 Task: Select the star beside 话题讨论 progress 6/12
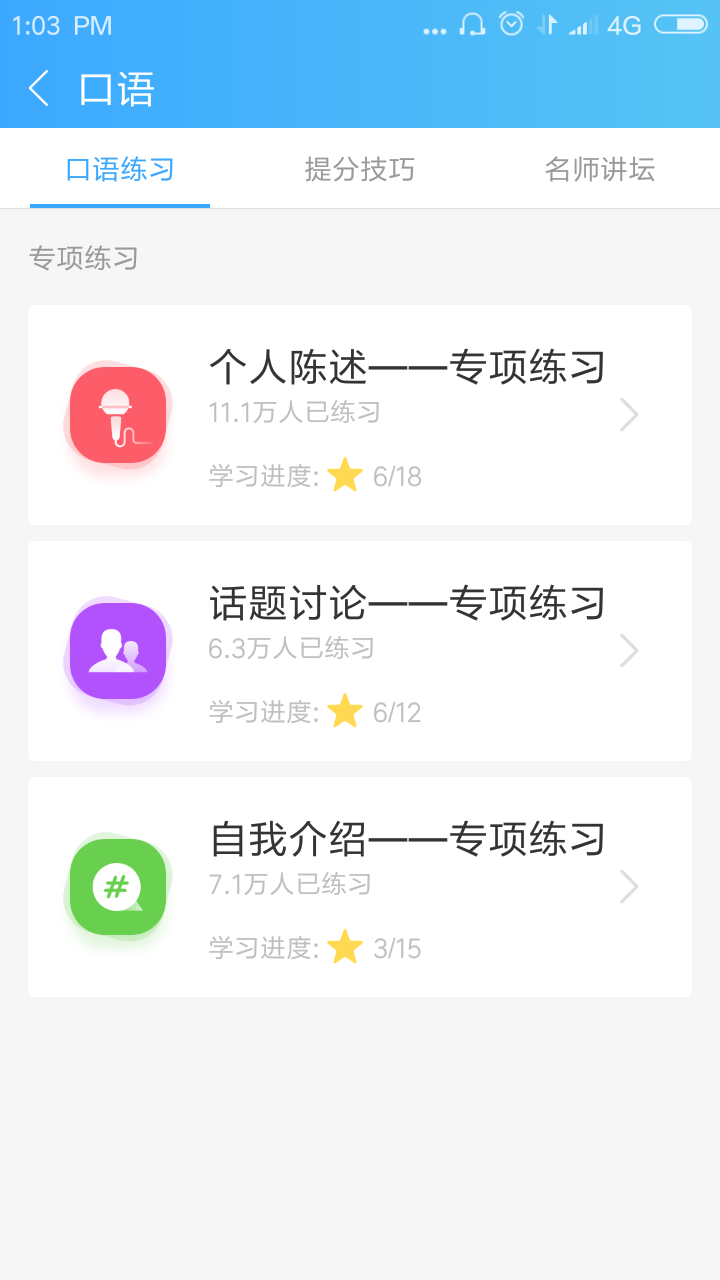click(345, 712)
